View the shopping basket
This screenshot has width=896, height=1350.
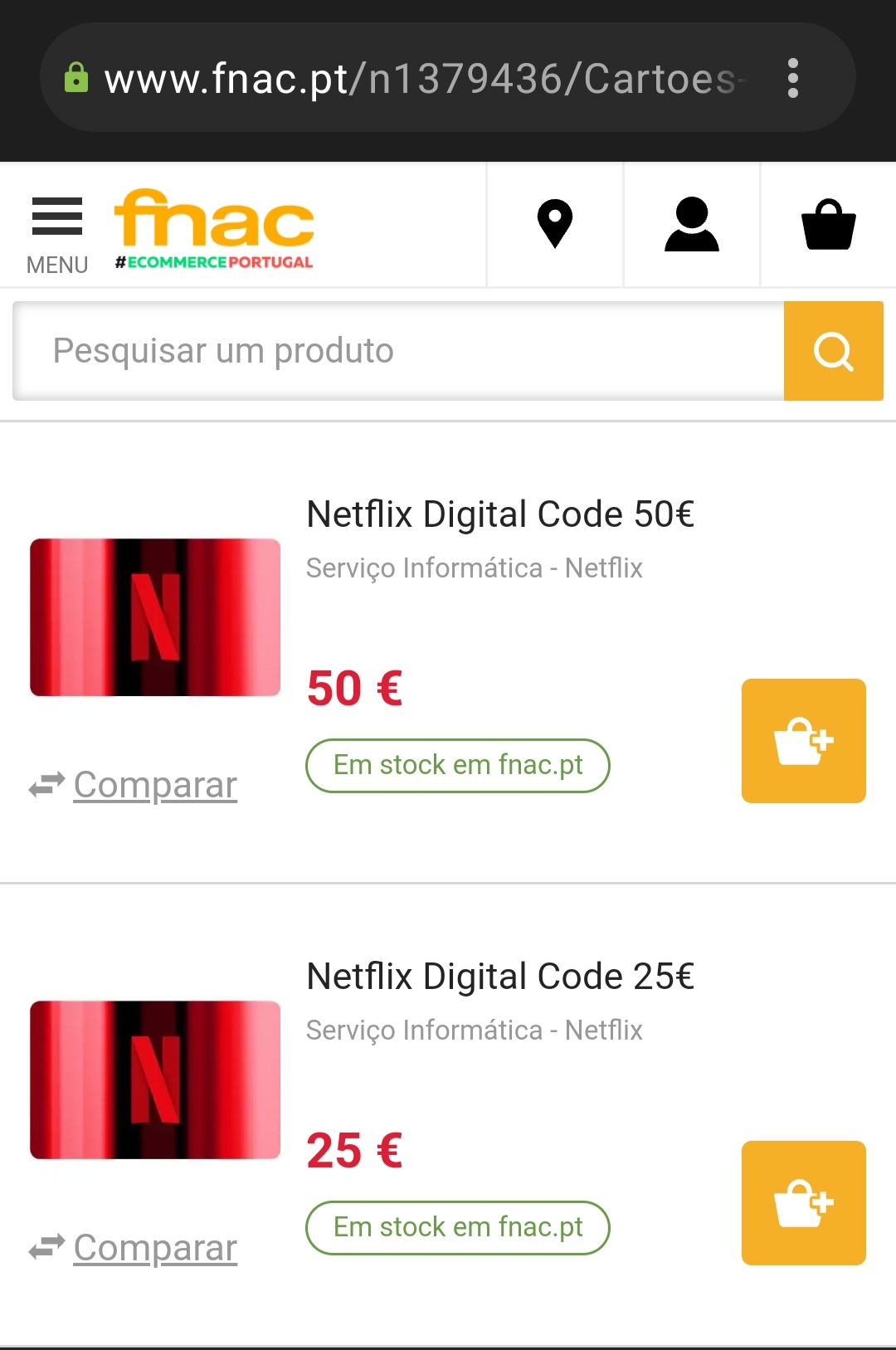[x=828, y=224]
